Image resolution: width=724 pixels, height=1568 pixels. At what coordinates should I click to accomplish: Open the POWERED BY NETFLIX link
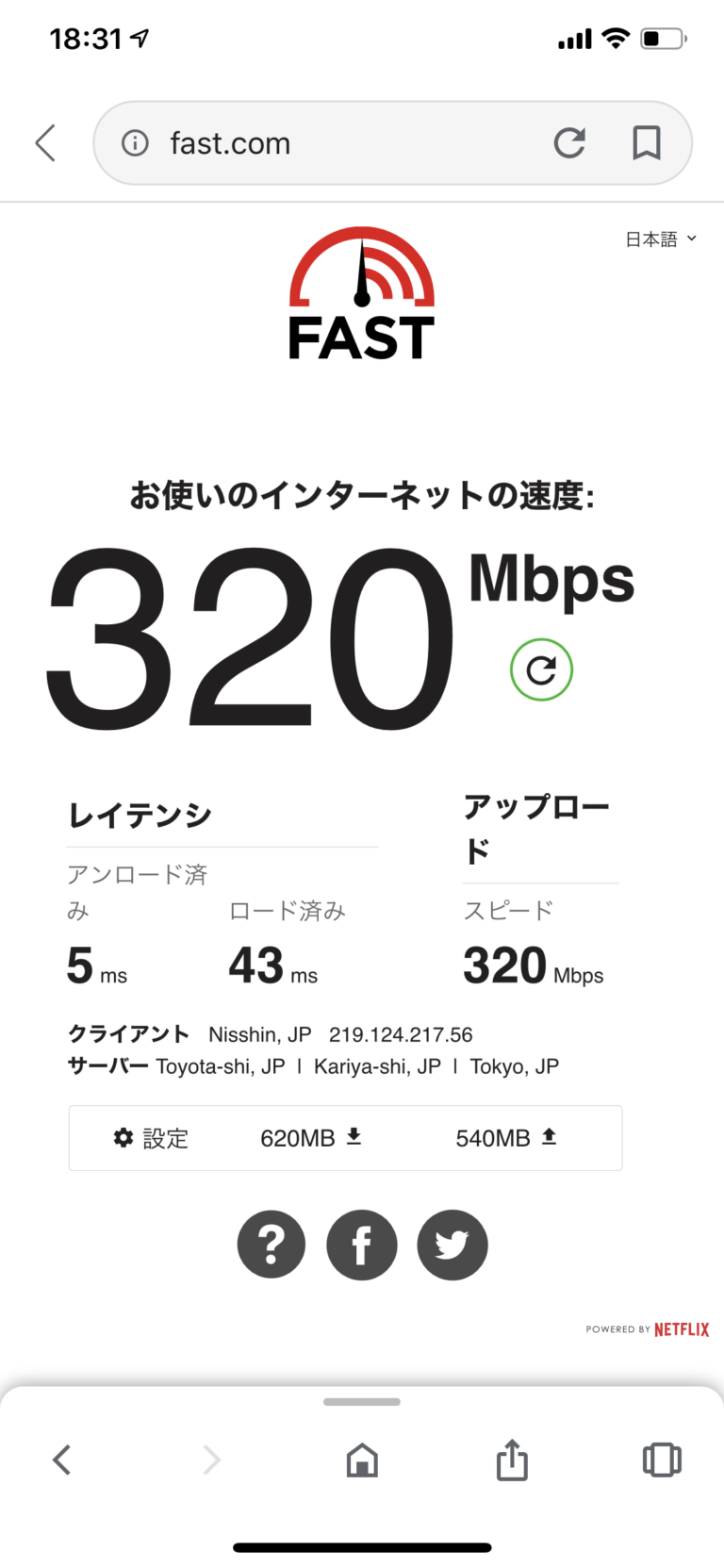(x=647, y=1329)
